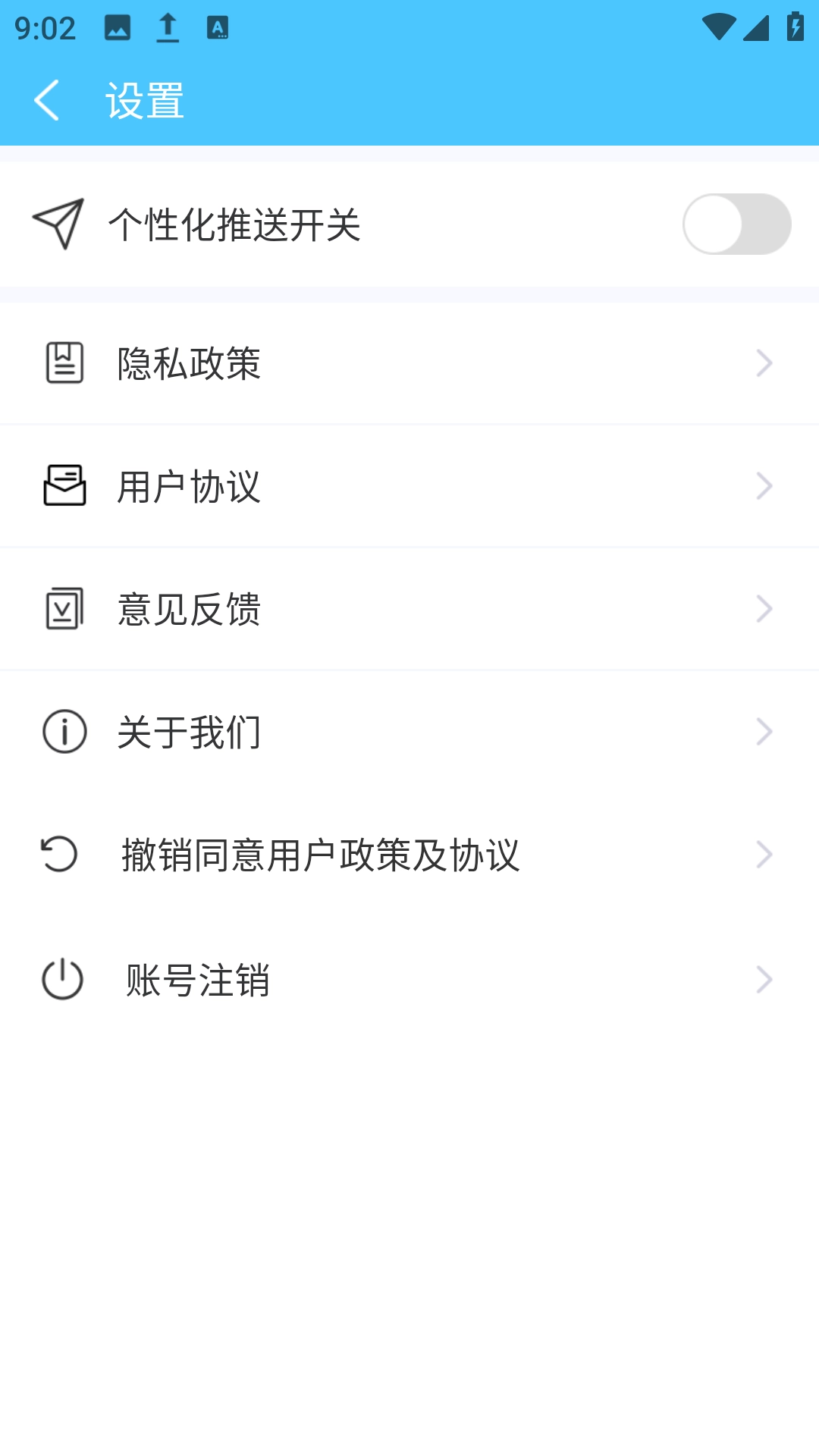The height and width of the screenshot is (1456, 819).
Task: Select 关于我们
Action: [x=409, y=732]
